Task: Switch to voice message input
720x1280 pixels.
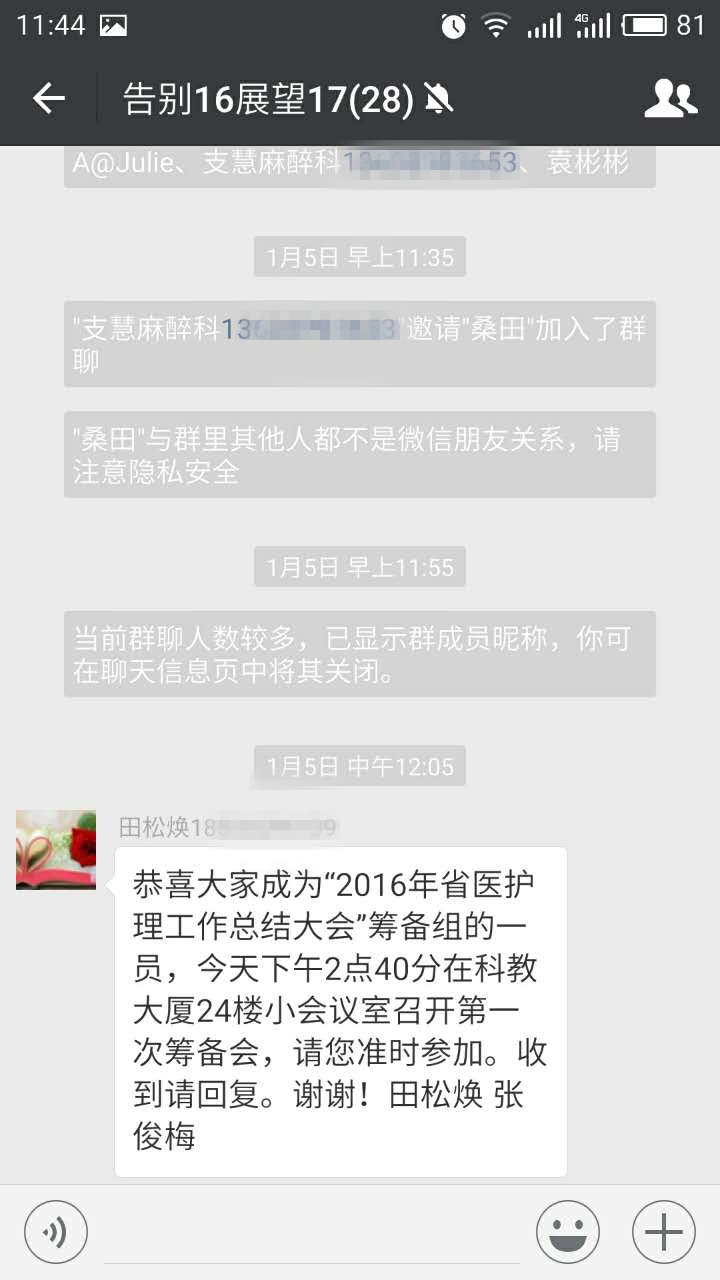Action: 56,1232
